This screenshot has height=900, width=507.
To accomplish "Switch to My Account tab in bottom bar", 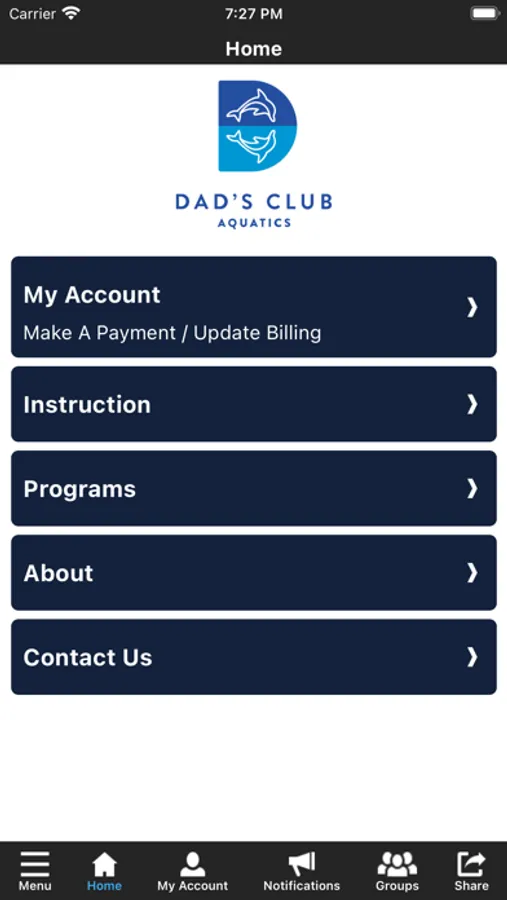I will pyautogui.click(x=192, y=871).
